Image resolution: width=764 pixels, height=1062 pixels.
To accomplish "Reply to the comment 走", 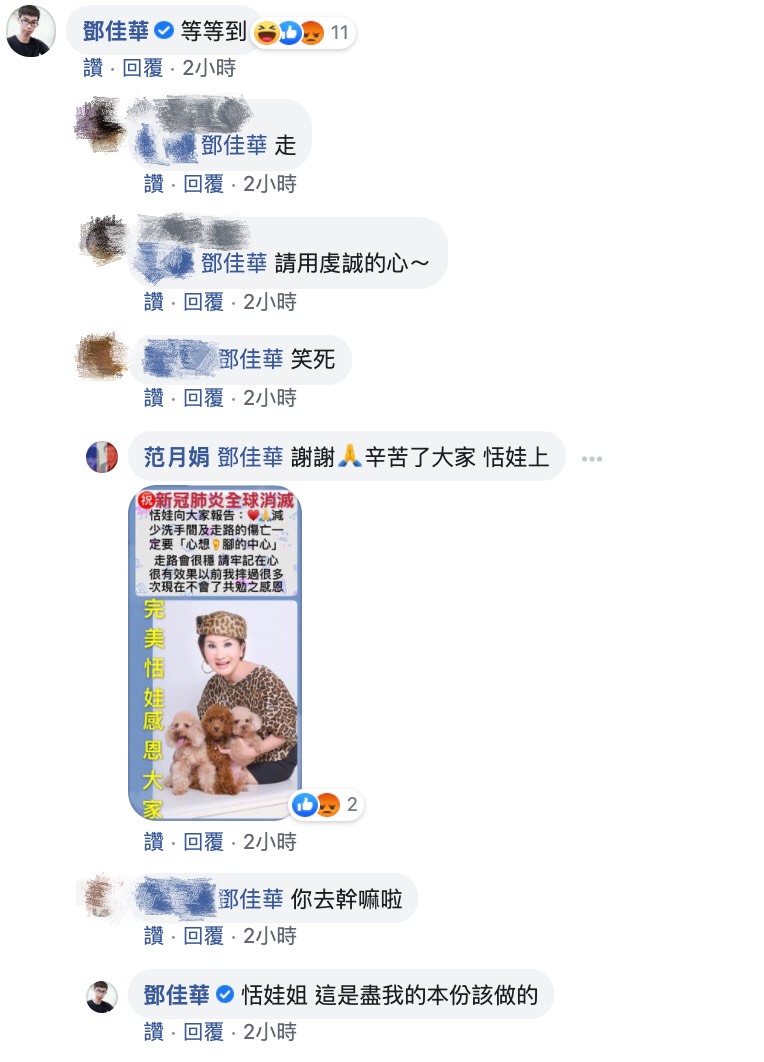I will (203, 184).
